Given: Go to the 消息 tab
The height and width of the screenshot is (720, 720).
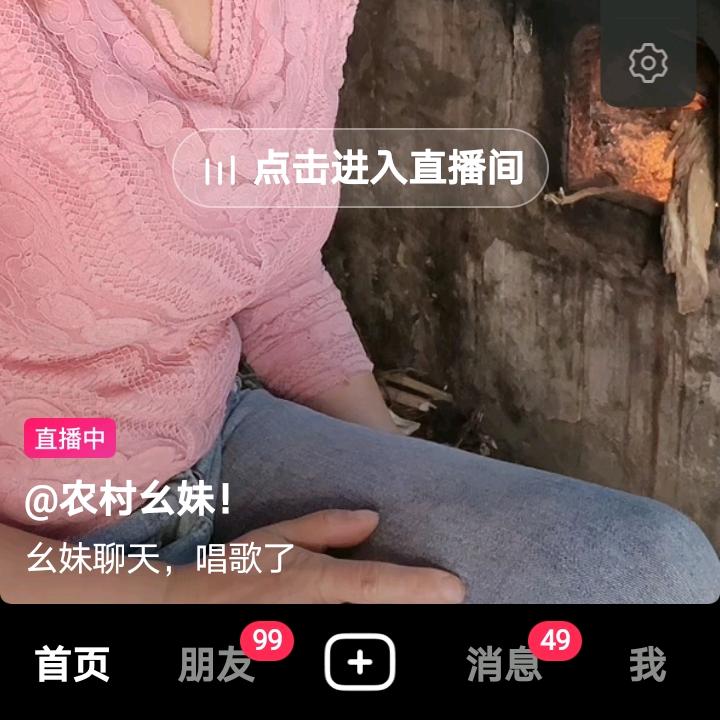Looking at the screenshot, I should tap(504, 664).
